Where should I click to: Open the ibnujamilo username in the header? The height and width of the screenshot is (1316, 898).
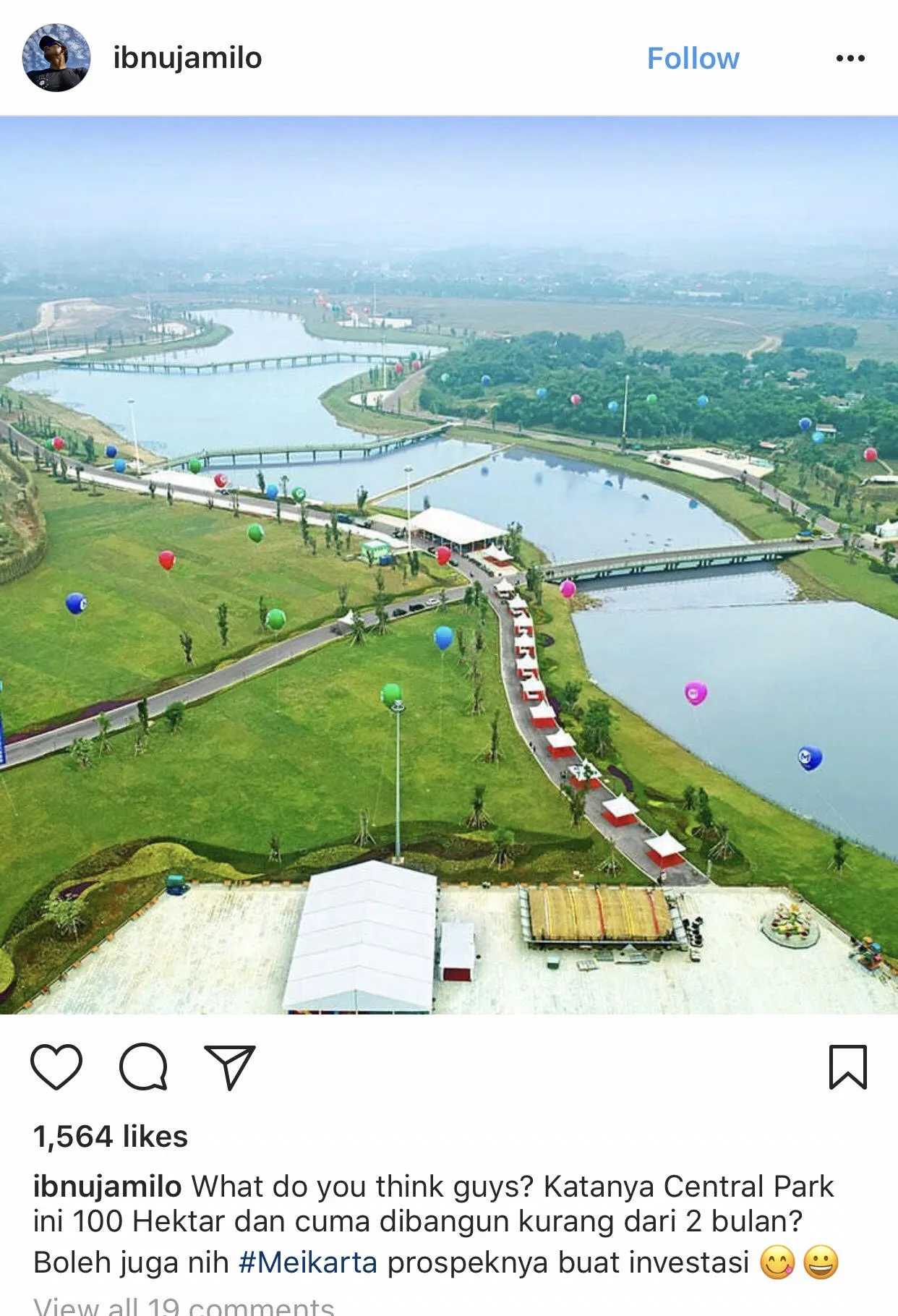point(187,58)
